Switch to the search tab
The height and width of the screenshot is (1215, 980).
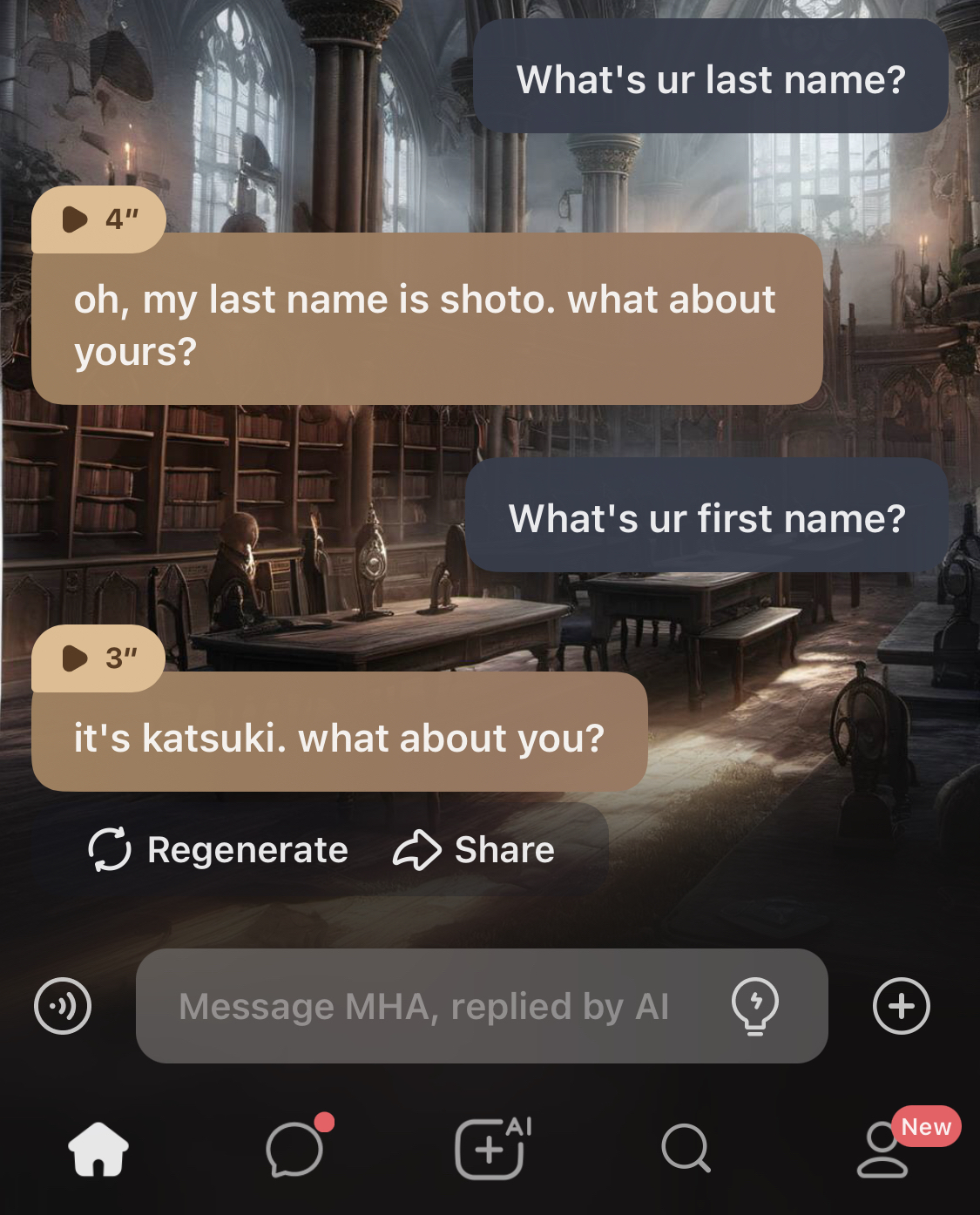(686, 1150)
